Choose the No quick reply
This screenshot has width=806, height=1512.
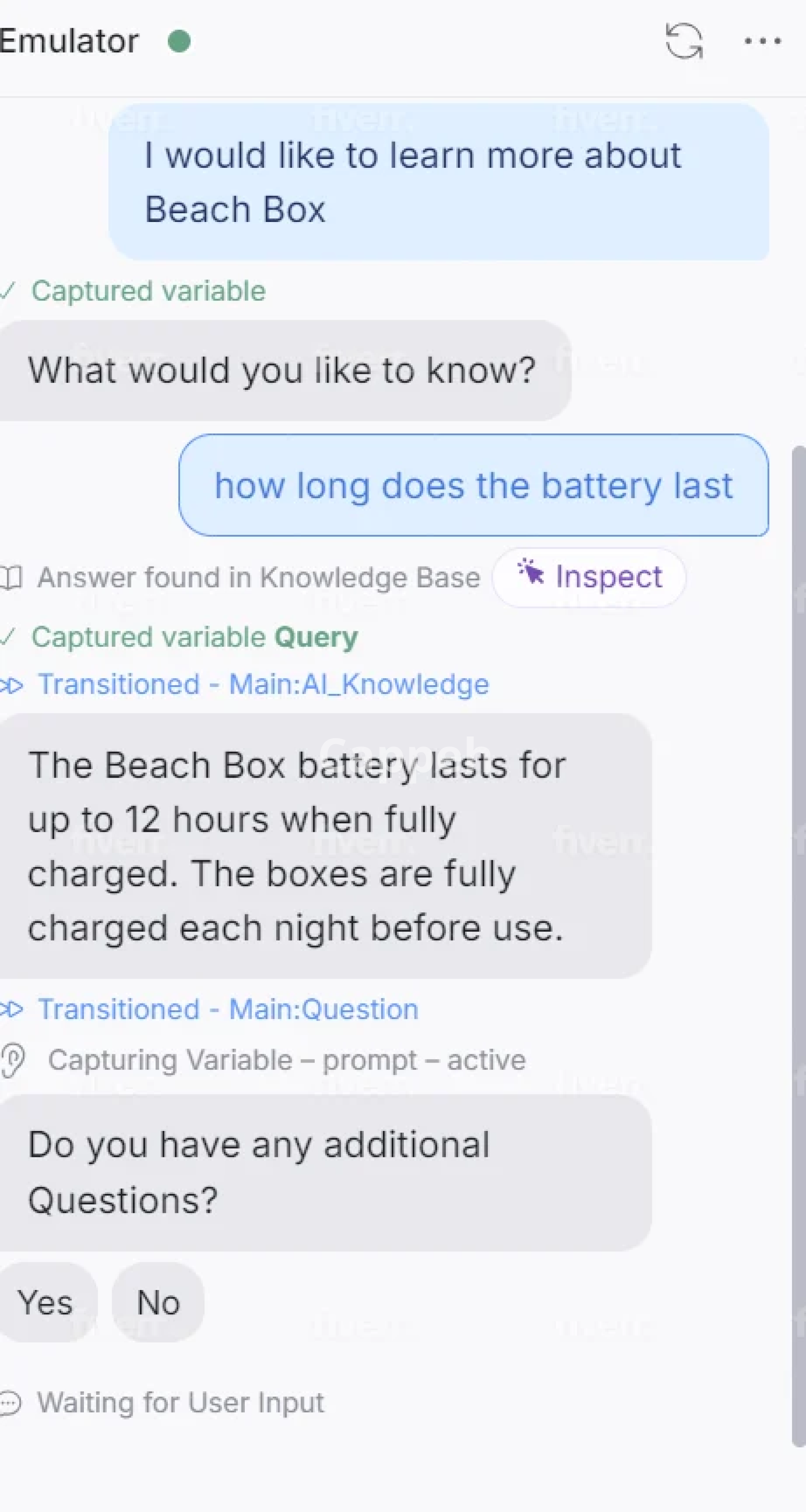tap(158, 1302)
